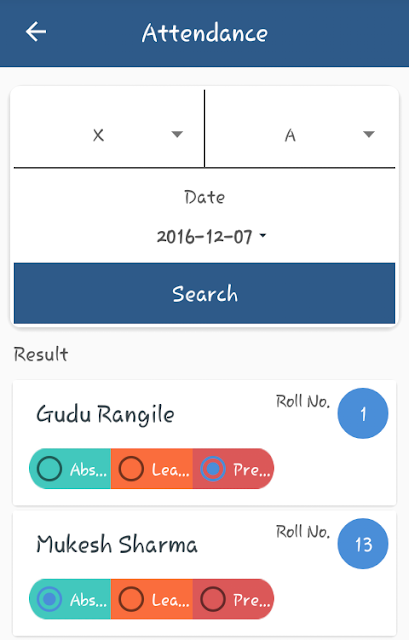Tap the Search button
The width and height of the screenshot is (409, 640).
(x=204, y=293)
